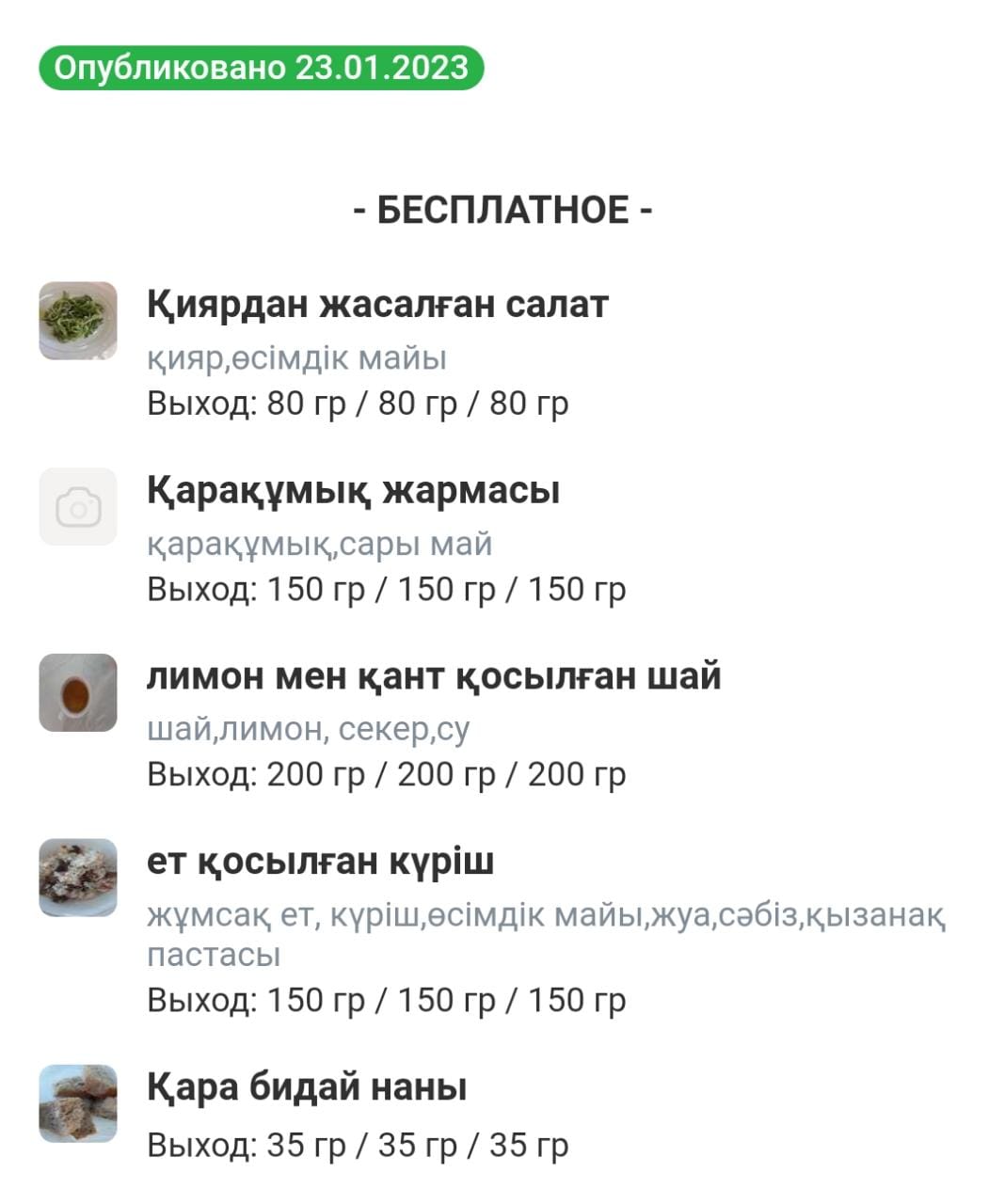Open the Қиярдан жасалған салат dish photo
Image resolution: width=1004 pixels, height=1204 pixels.
point(78,321)
